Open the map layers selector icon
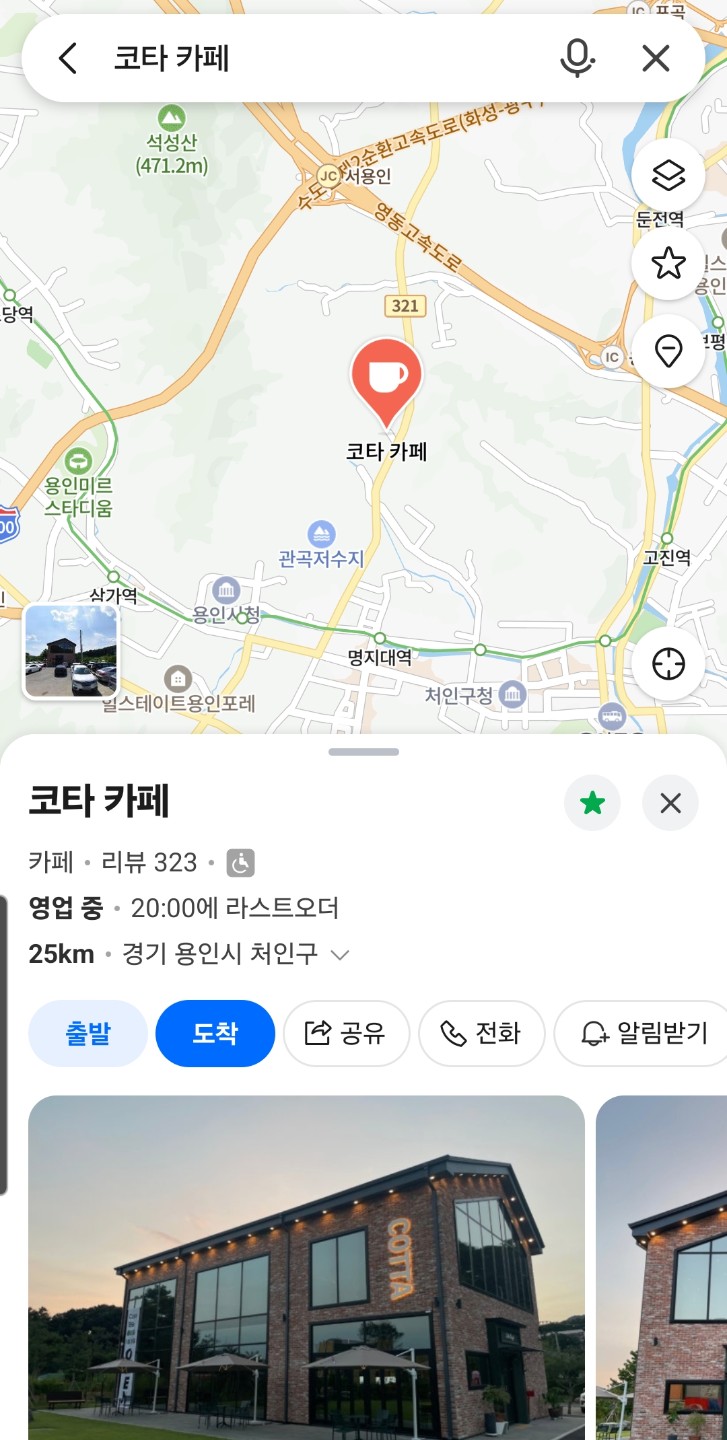Viewport: 727px width, 1440px height. coord(668,173)
